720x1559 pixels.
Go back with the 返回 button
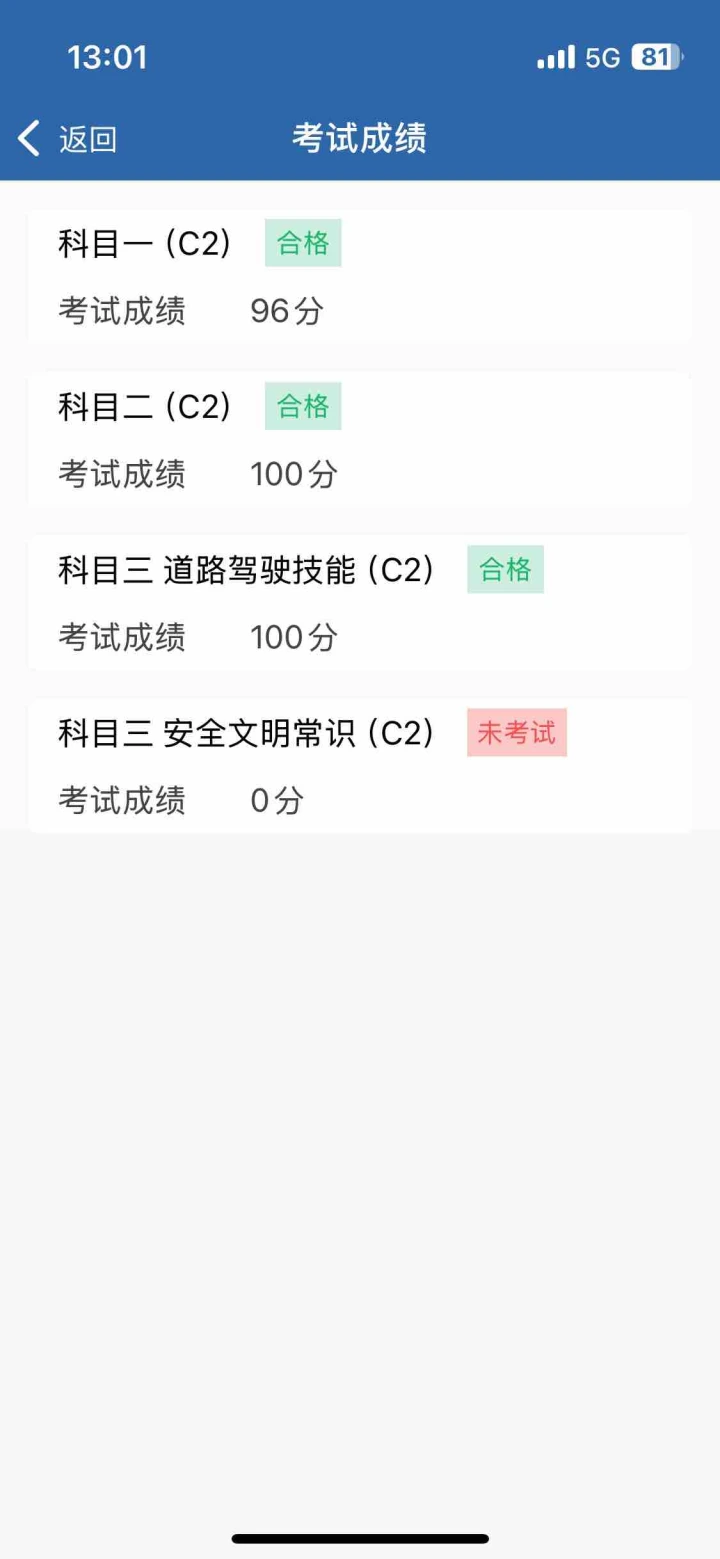point(67,139)
